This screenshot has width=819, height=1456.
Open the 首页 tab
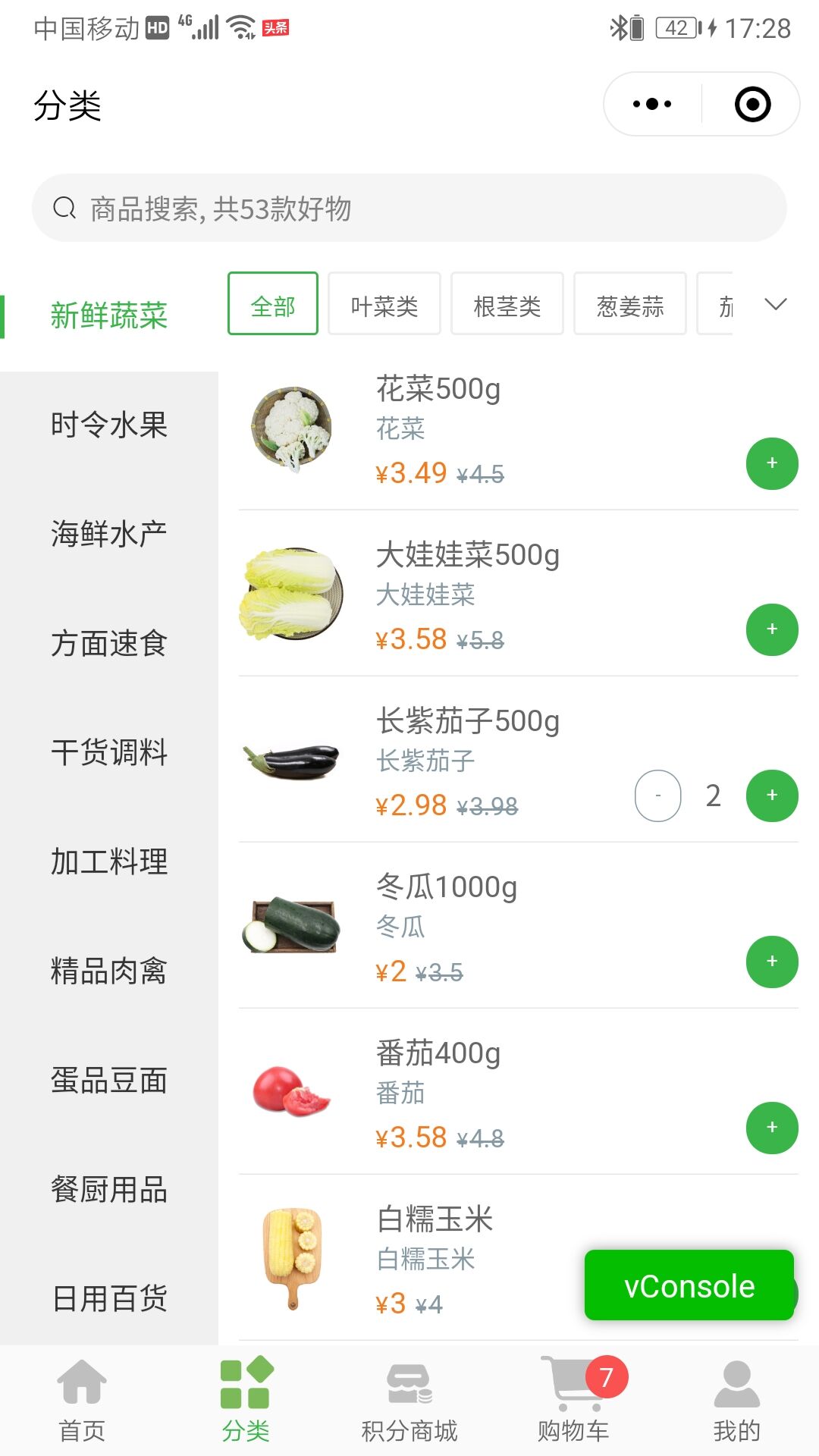pos(82,1400)
